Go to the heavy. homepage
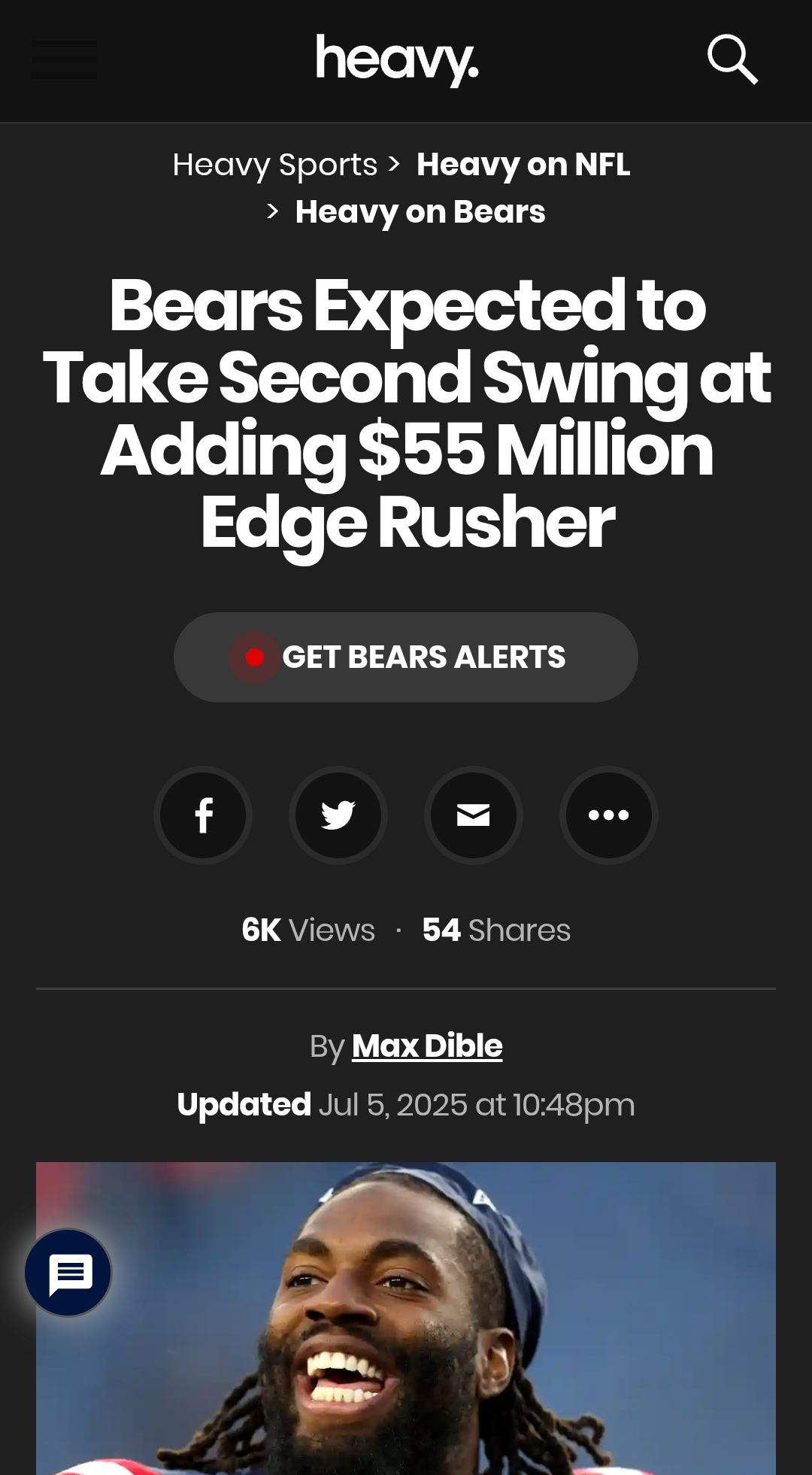 click(397, 59)
